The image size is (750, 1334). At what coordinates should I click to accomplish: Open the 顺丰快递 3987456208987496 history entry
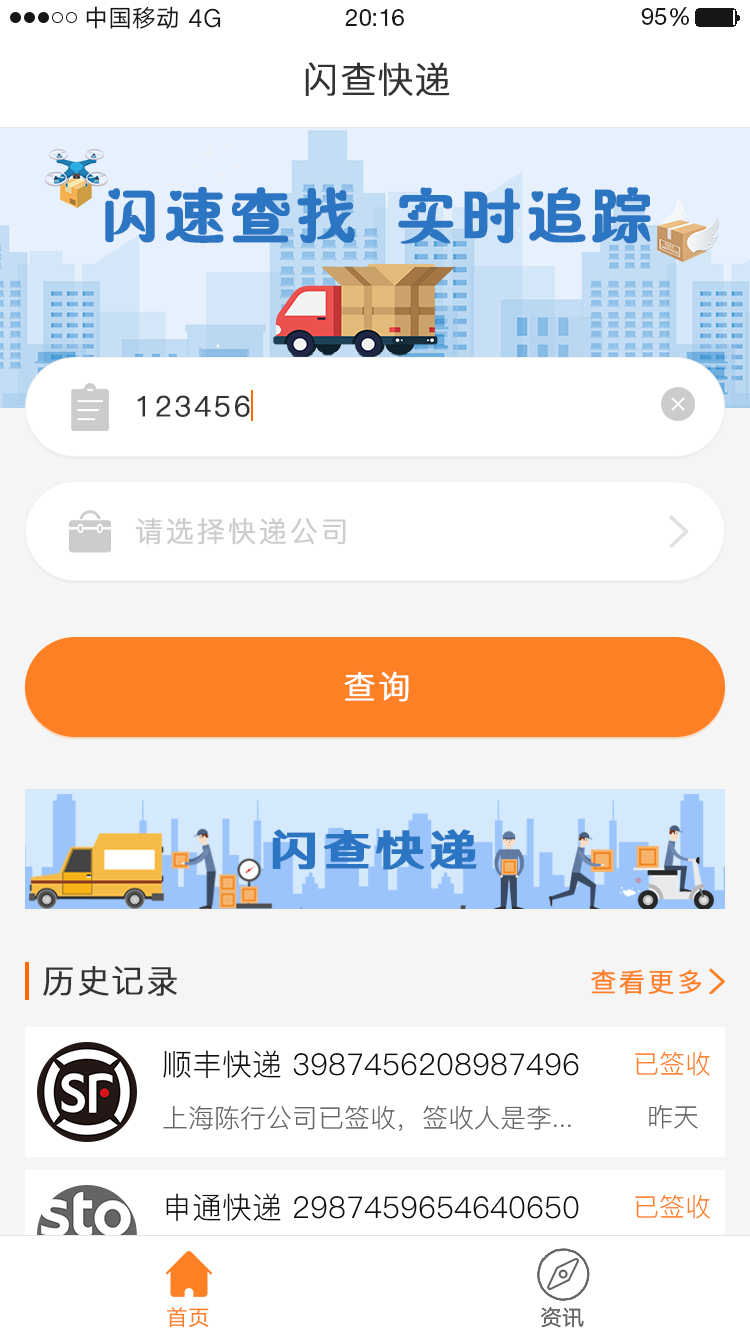[370, 1065]
